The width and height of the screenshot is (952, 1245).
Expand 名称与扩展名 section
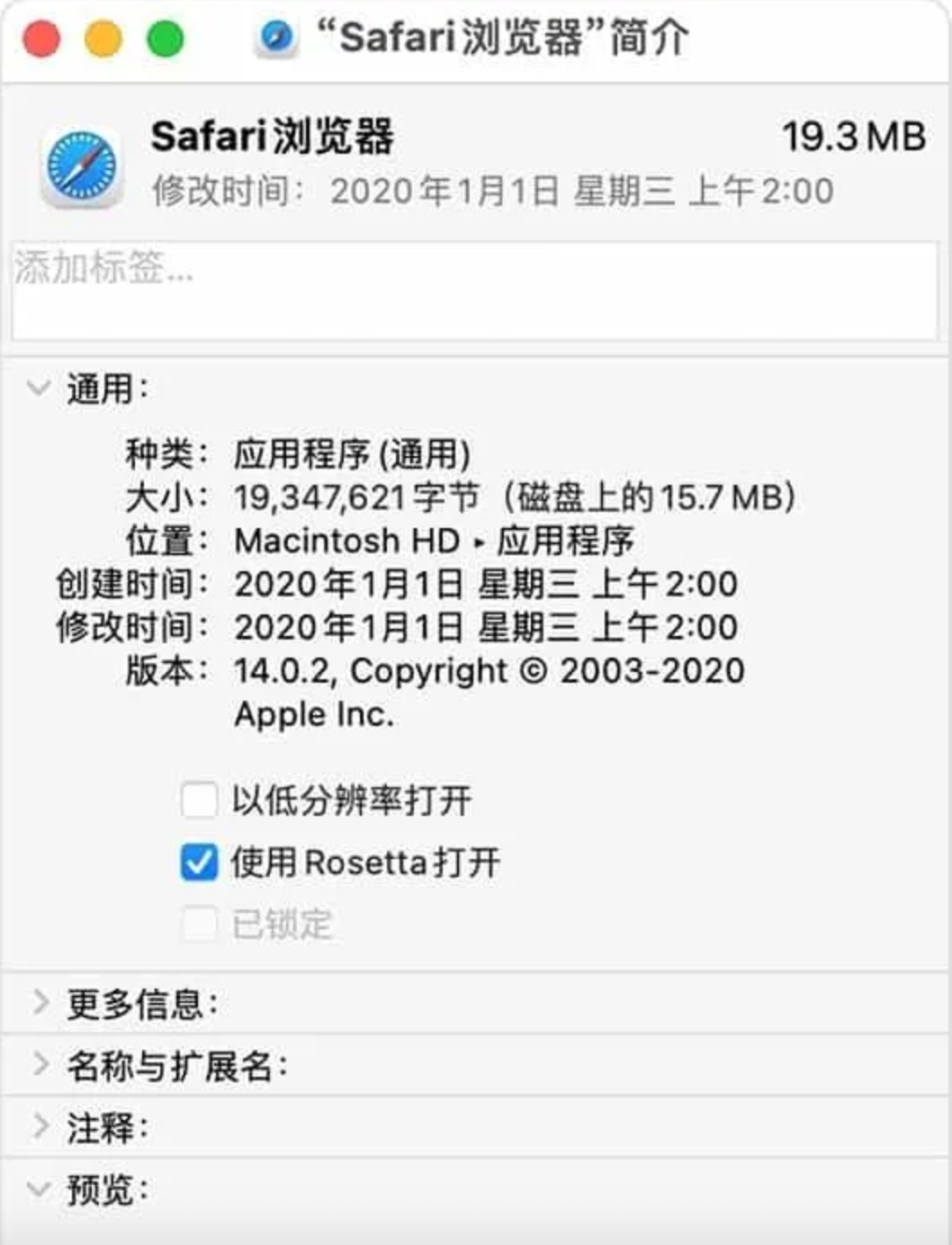coord(40,1065)
